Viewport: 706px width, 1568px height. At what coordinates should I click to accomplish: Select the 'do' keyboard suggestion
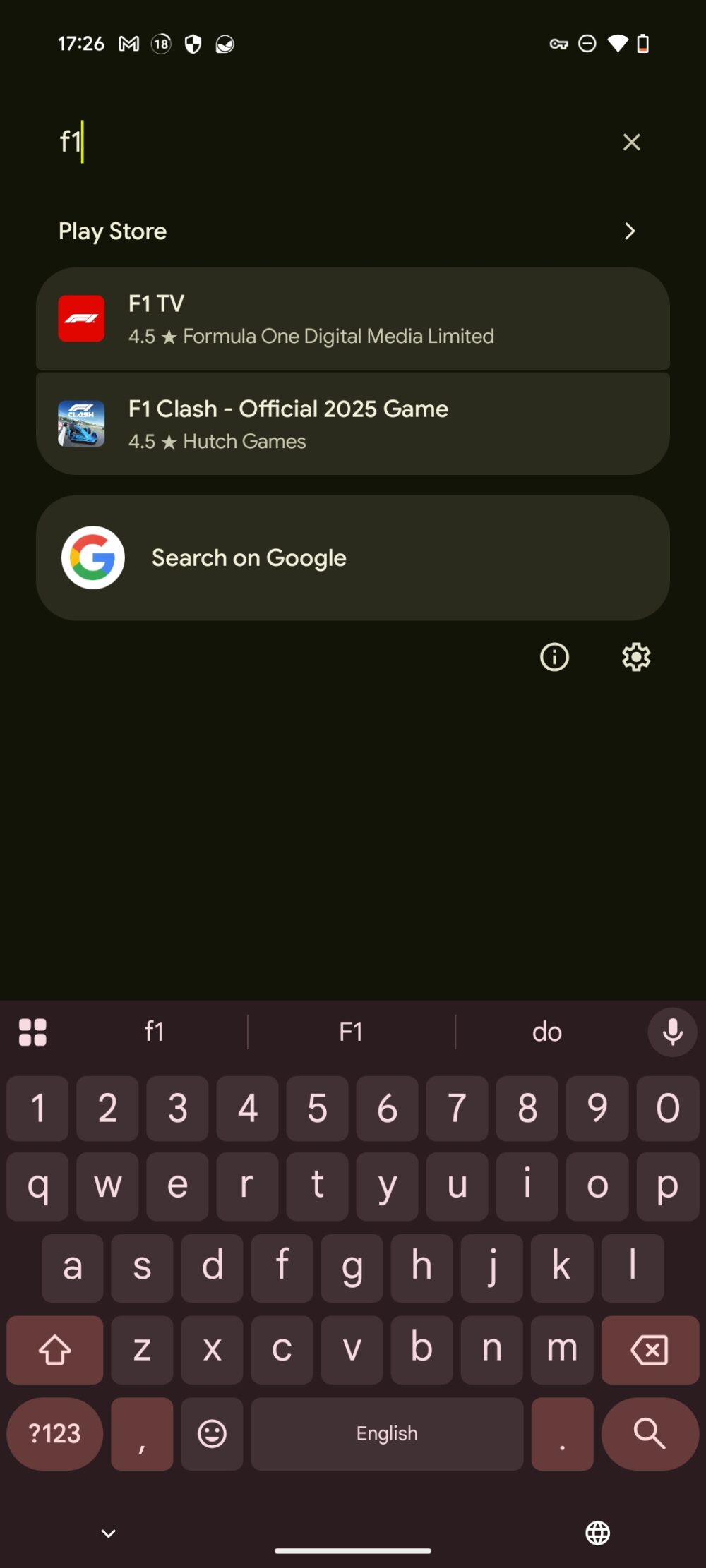click(x=546, y=1031)
